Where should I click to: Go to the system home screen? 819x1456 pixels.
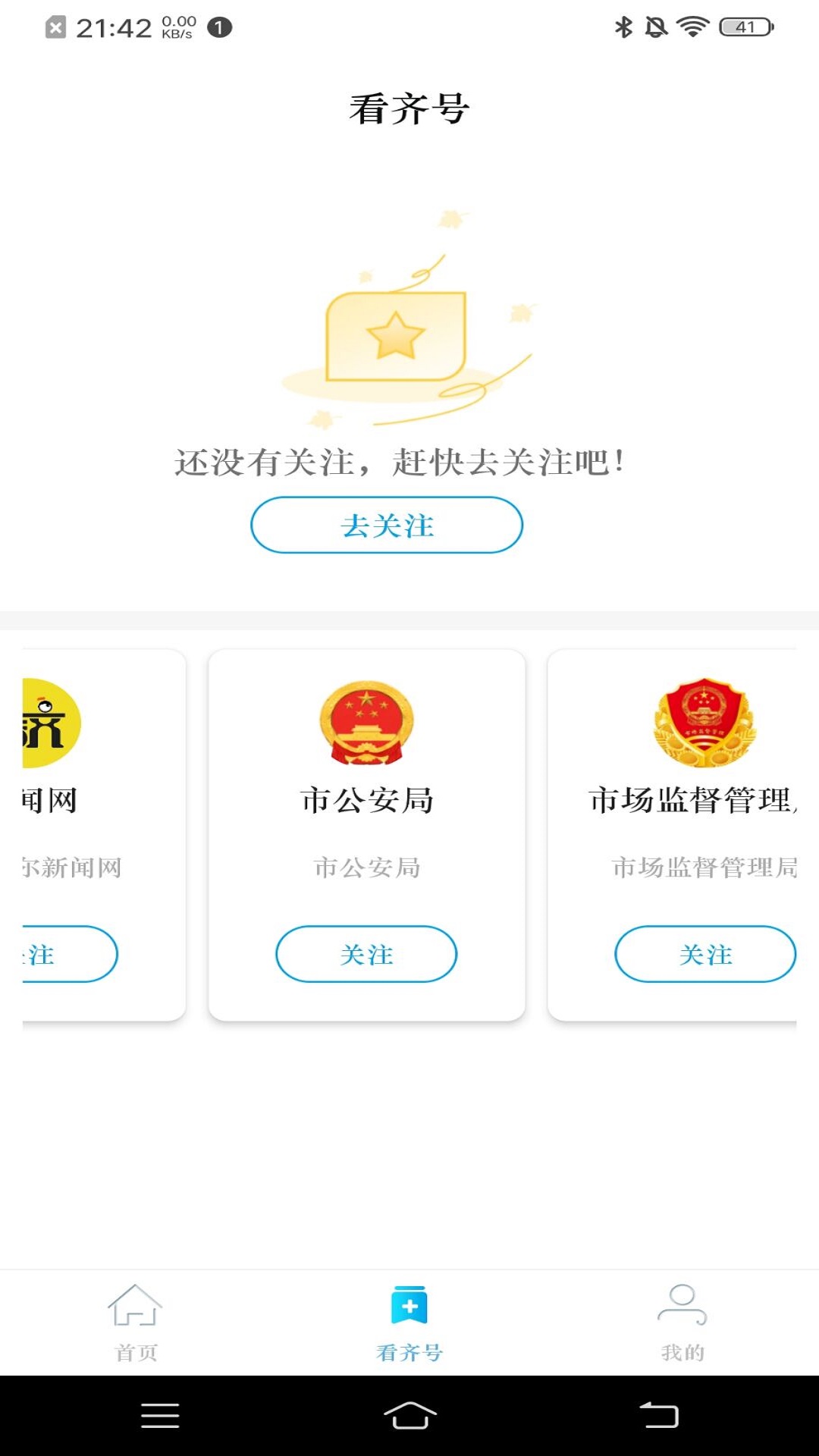click(x=409, y=1416)
